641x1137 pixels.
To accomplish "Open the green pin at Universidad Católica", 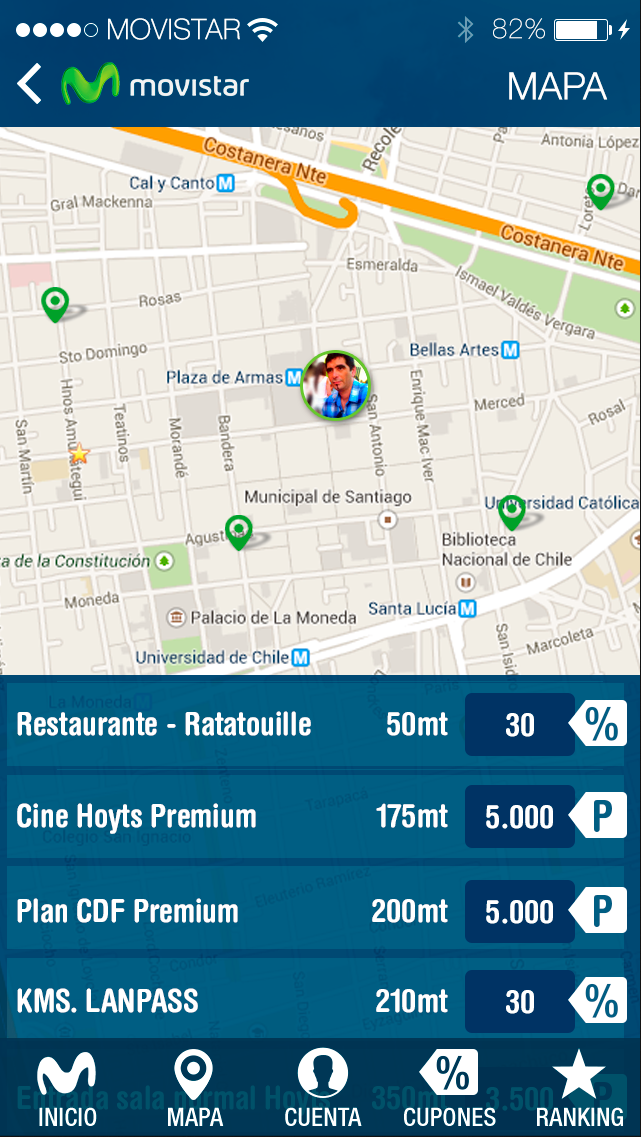I will pos(511,511).
